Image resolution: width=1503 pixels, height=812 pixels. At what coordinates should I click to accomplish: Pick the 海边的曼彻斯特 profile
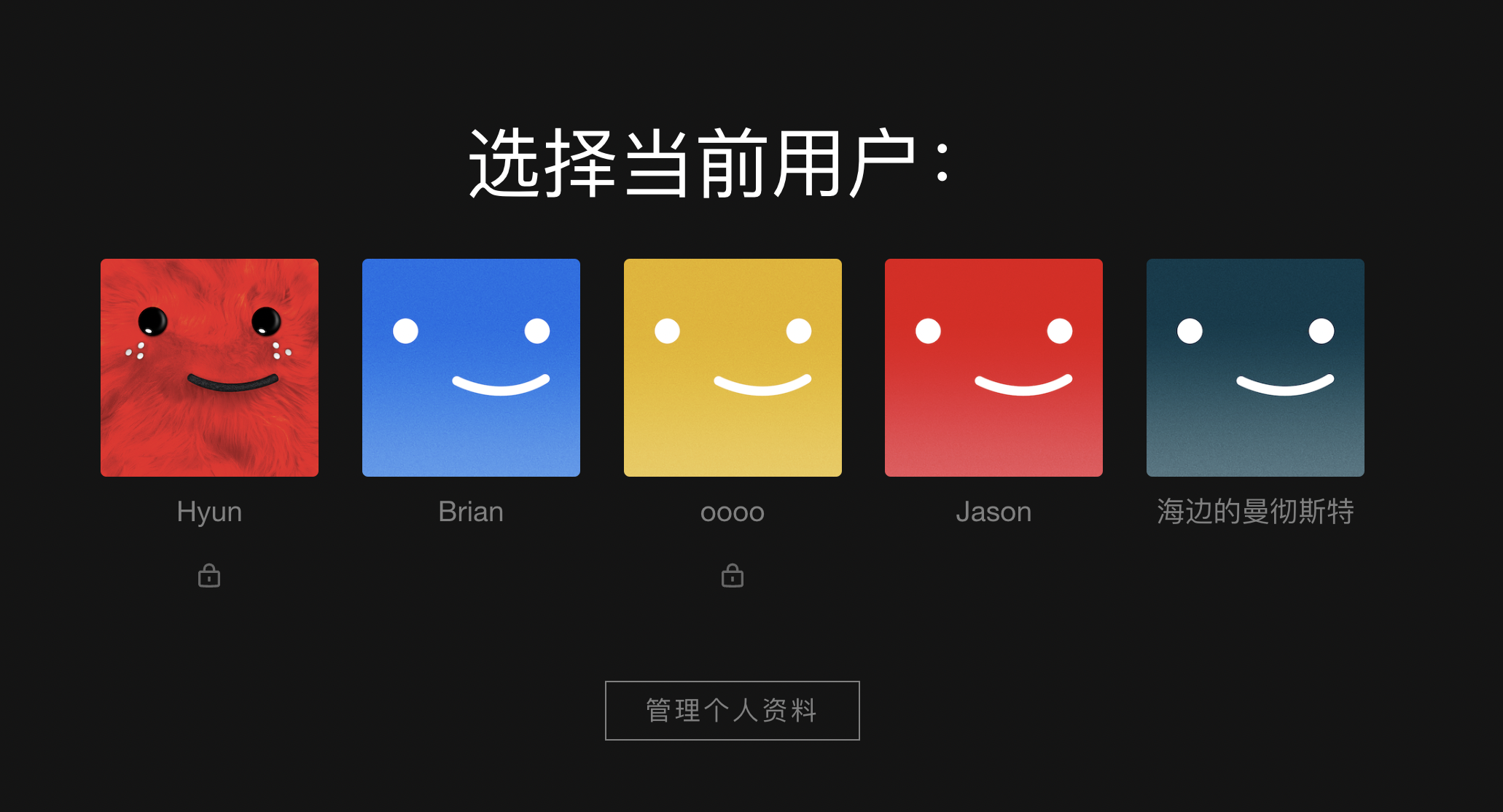(x=1255, y=367)
